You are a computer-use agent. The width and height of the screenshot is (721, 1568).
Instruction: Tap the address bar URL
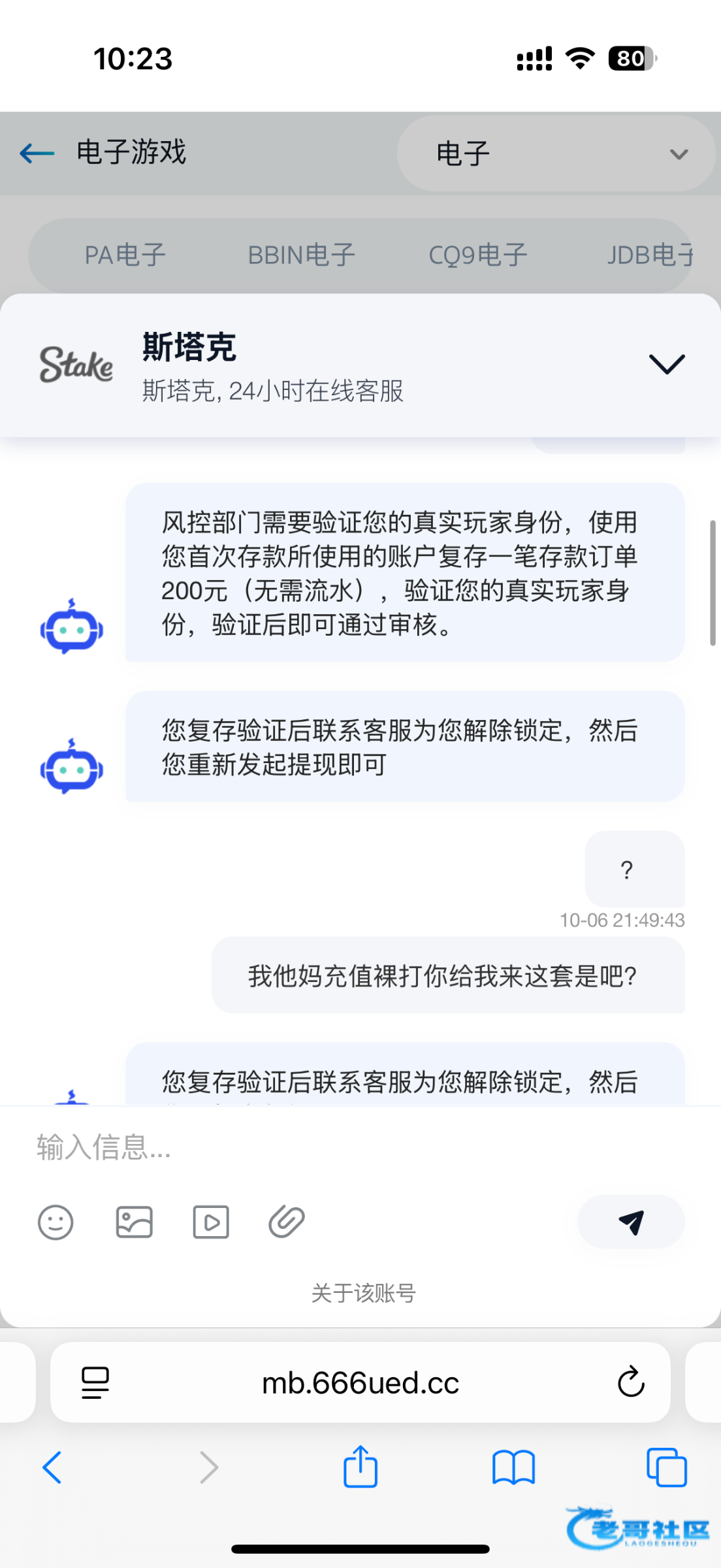360,1382
